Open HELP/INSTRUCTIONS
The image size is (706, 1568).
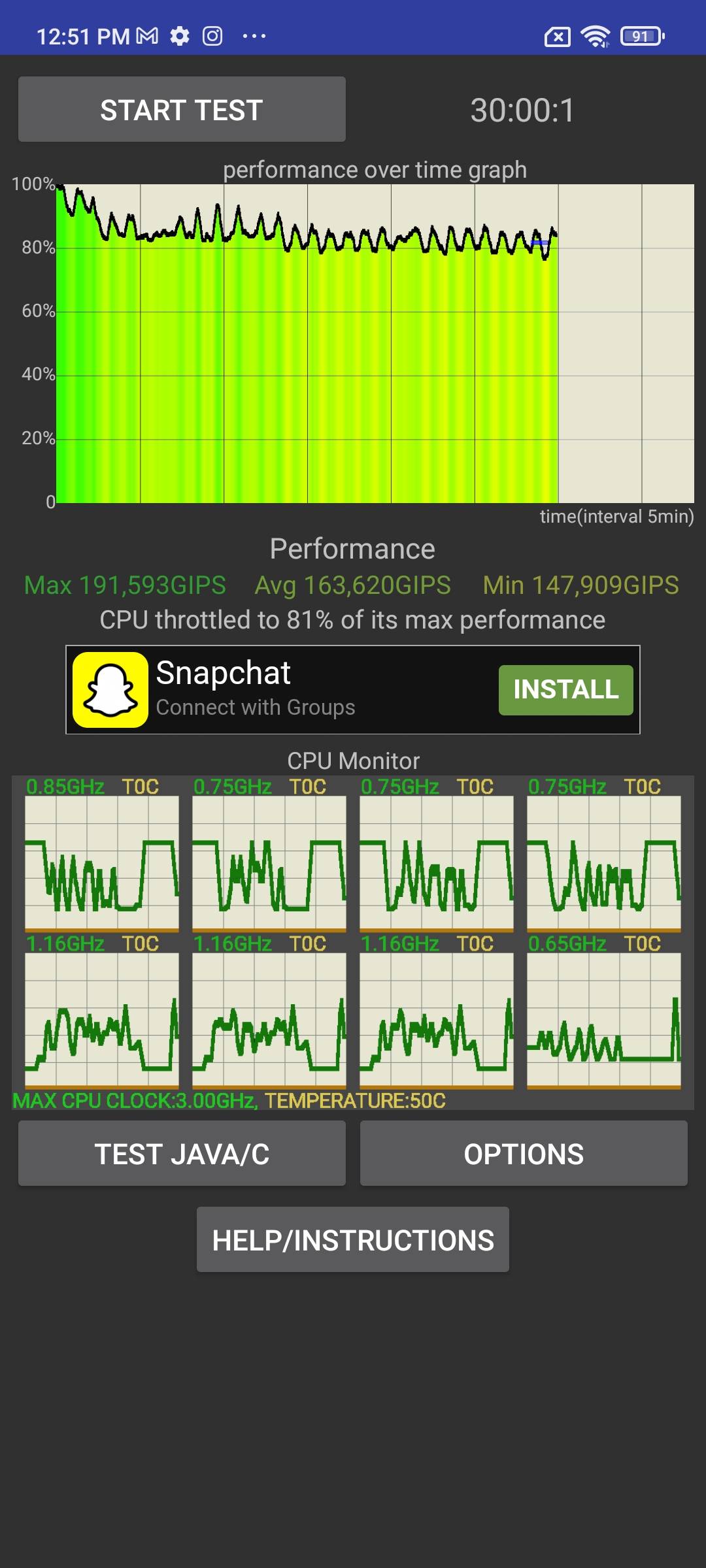tap(352, 1240)
